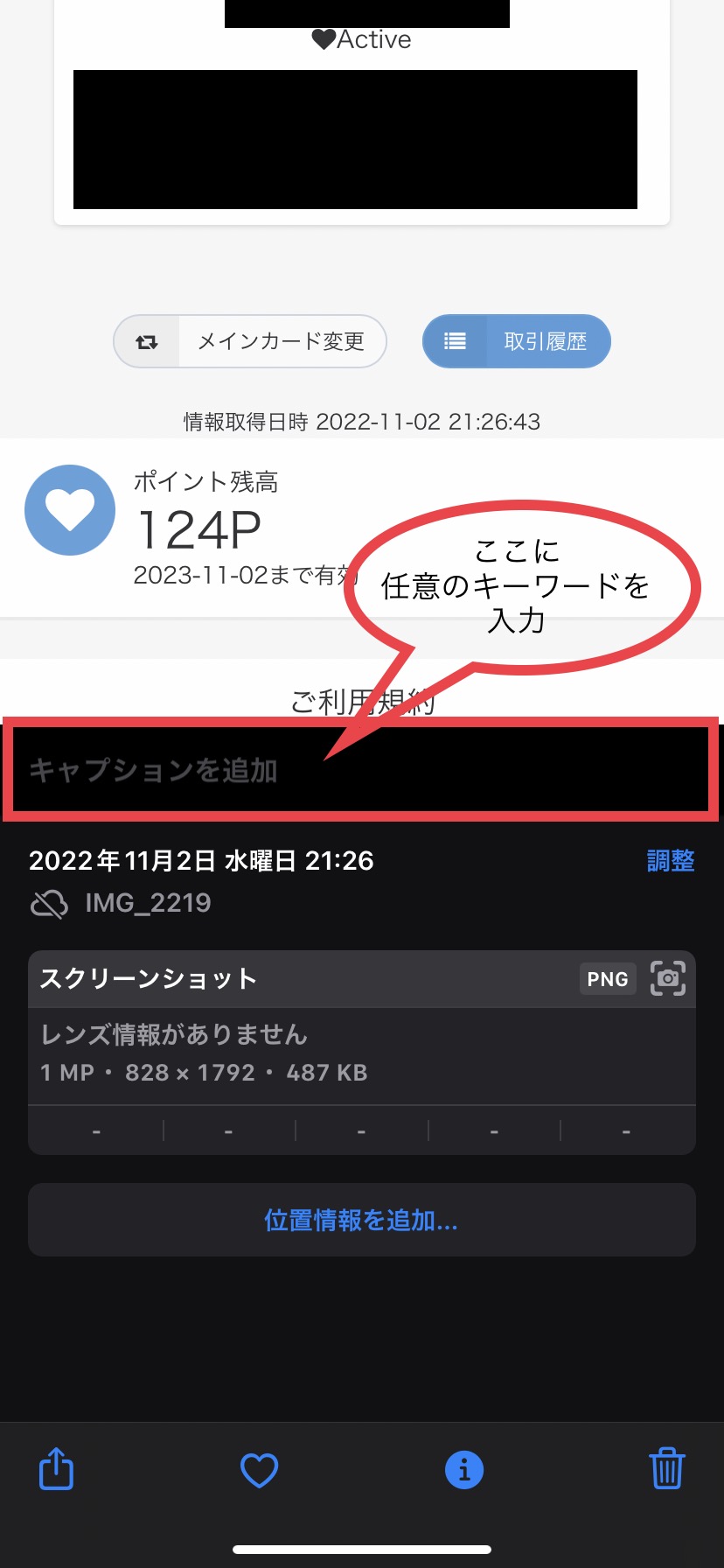Delete this photo with trash icon
Viewport: 724px width, 1568px height.
667,1469
